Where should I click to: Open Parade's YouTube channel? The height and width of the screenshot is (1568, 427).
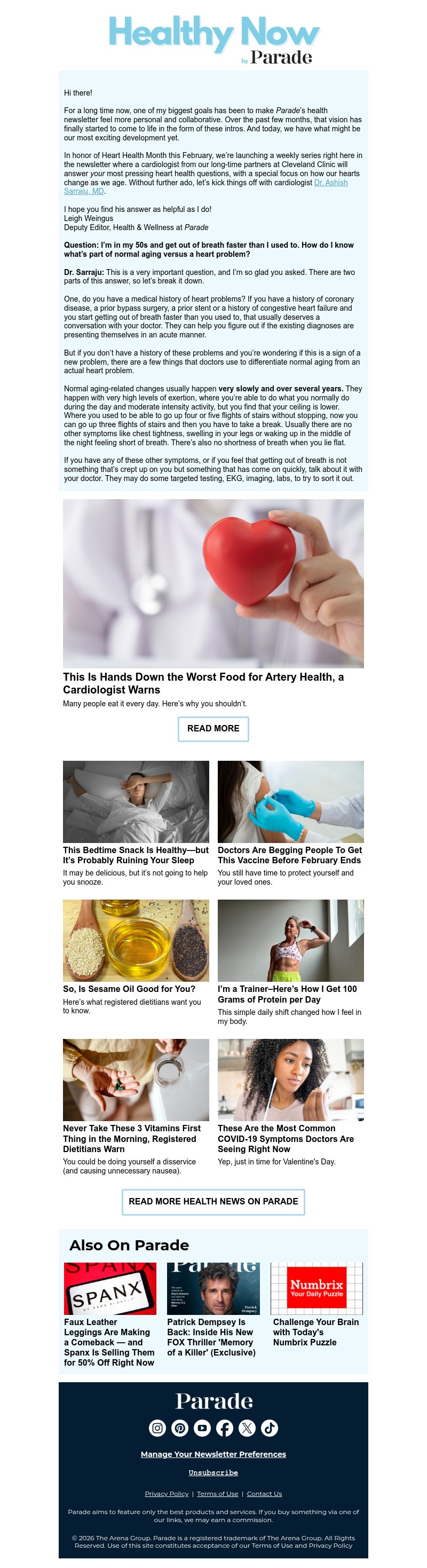click(x=202, y=1428)
